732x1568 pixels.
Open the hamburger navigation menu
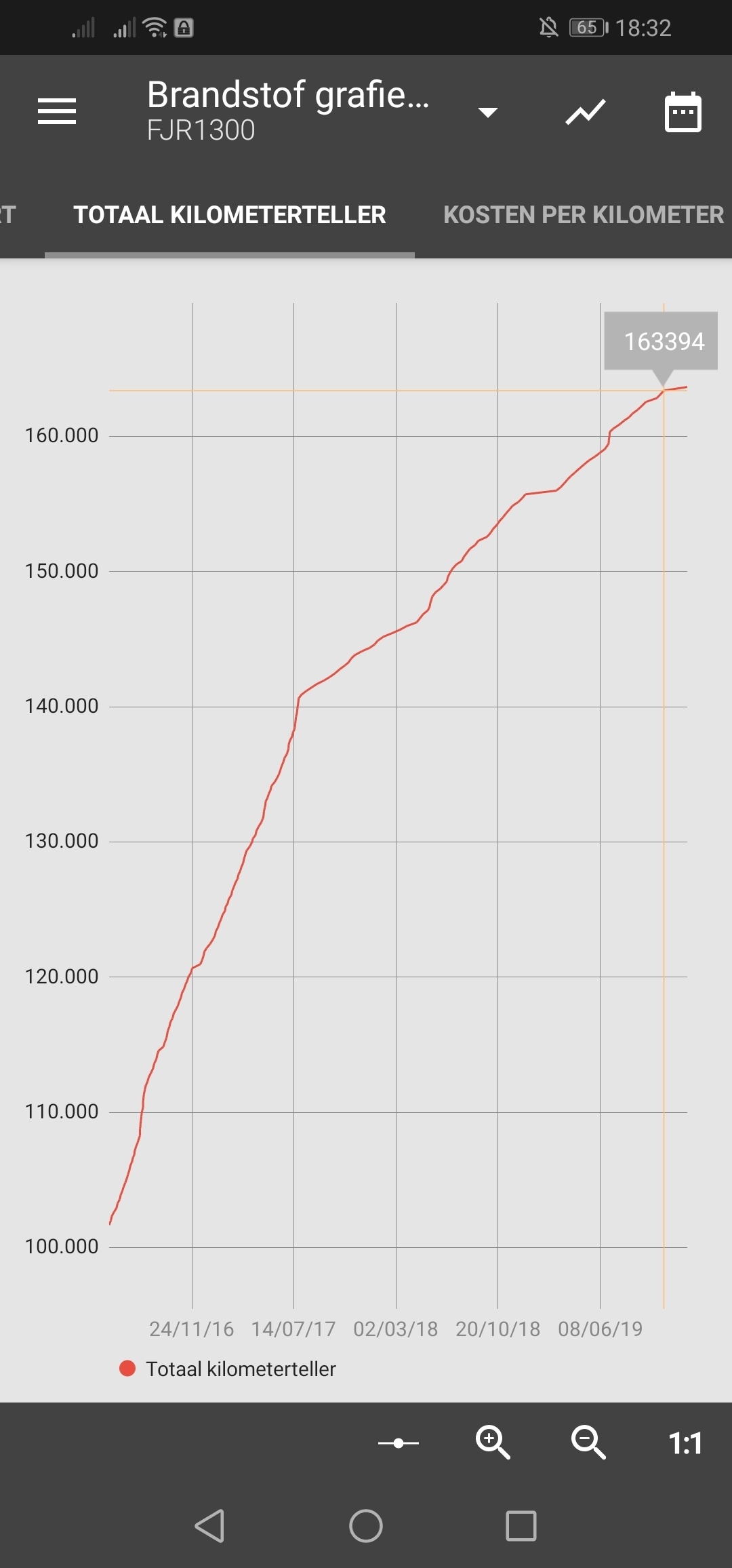pyautogui.click(x=57, y=111)
